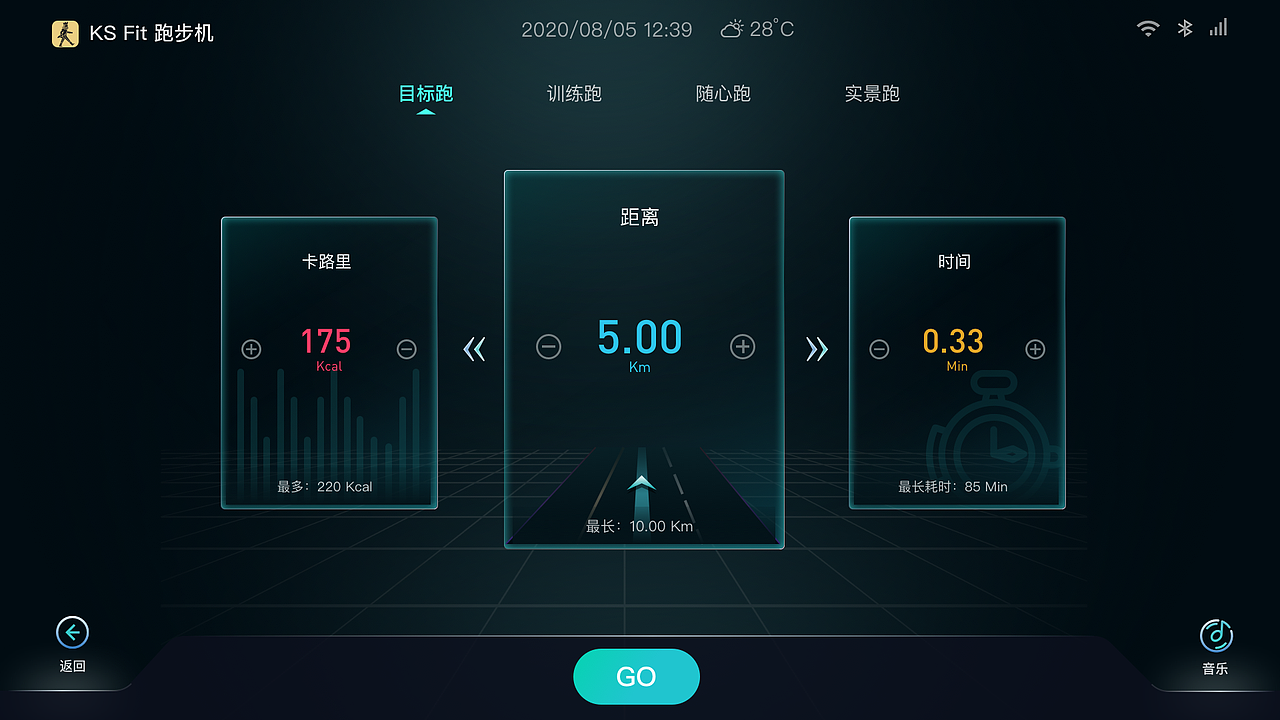
Task: Go to next goal with right double arrow
Action: pos(817,348)
